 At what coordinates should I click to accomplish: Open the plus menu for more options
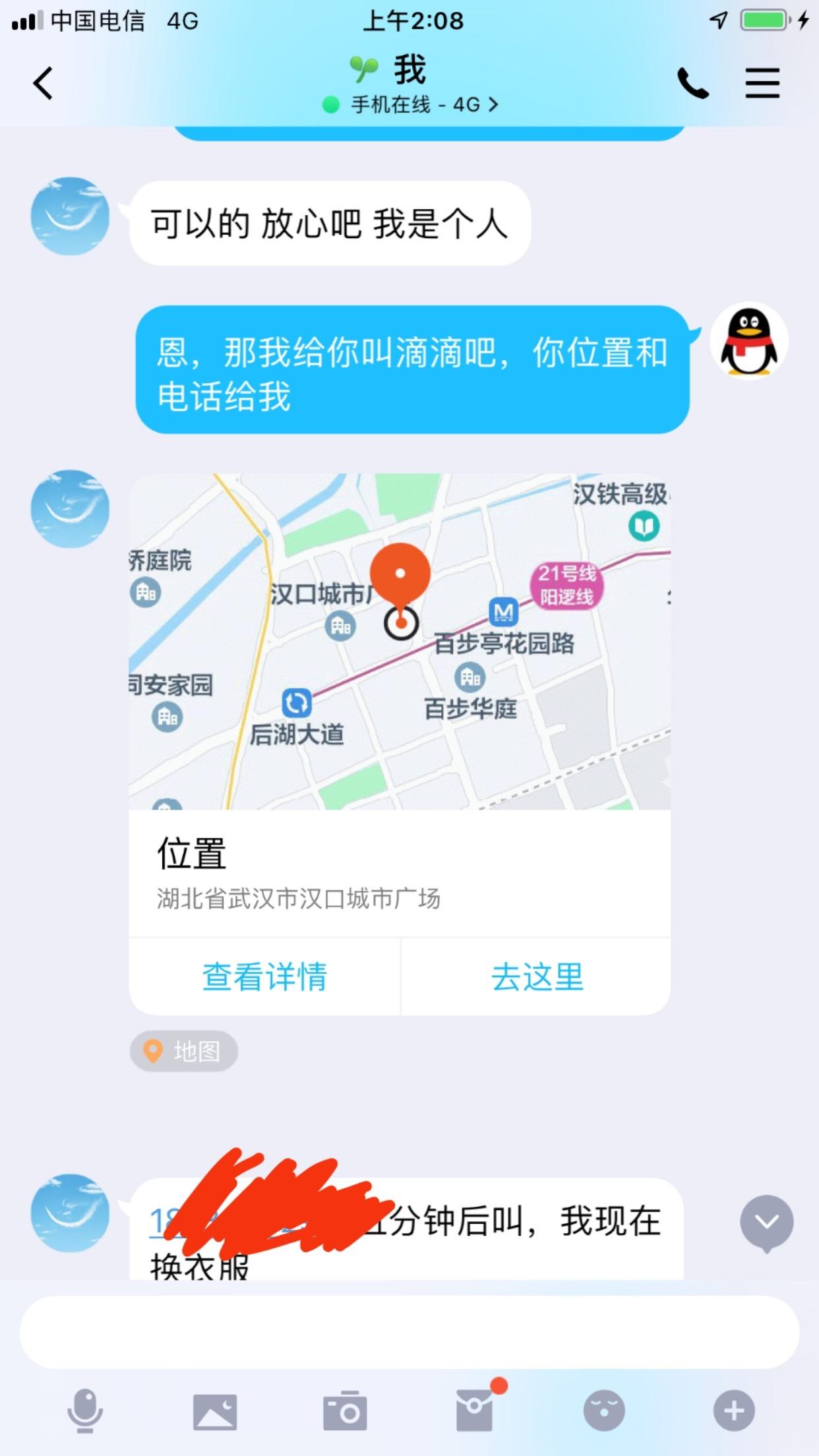click(x=734, y=1411)
